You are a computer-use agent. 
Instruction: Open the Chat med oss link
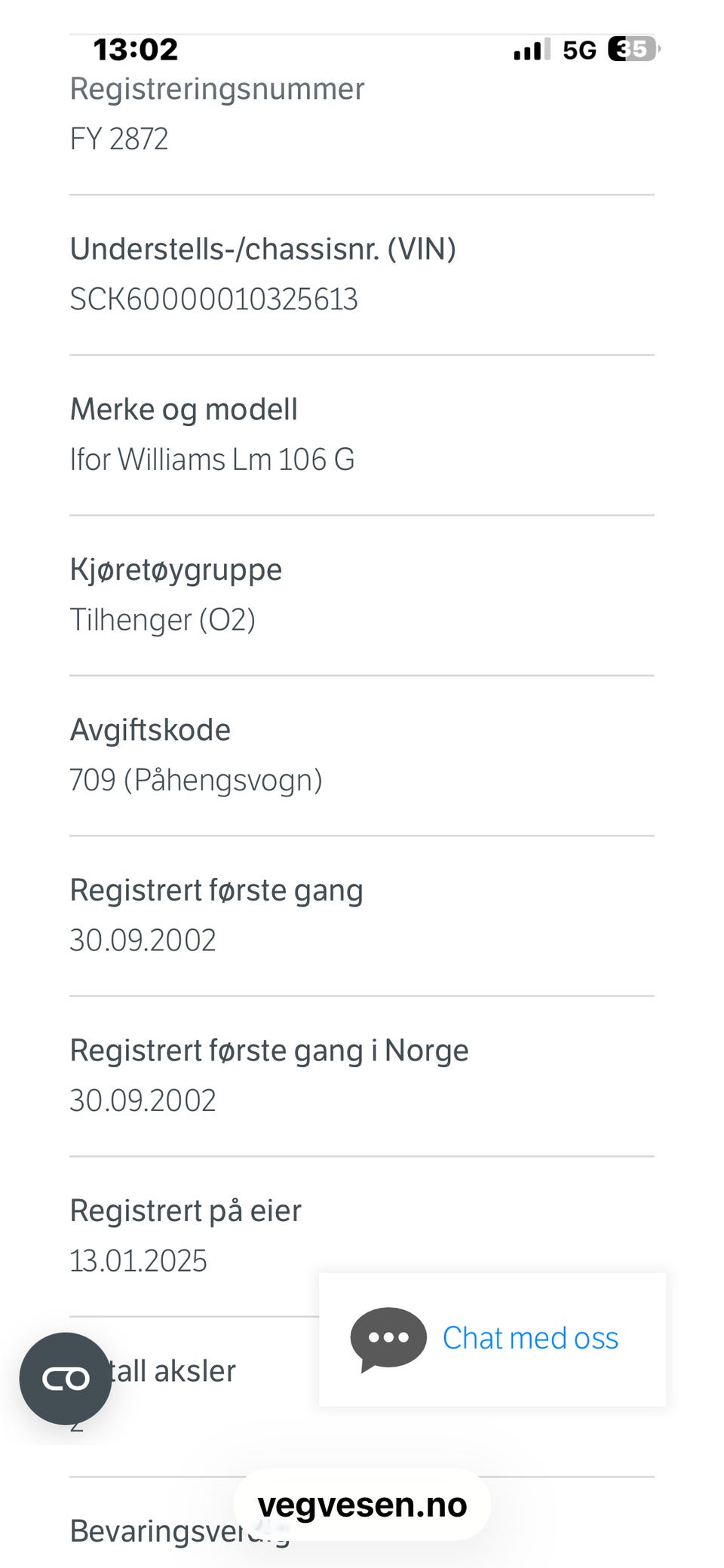pyautogui.click(x=530, y=1339)
